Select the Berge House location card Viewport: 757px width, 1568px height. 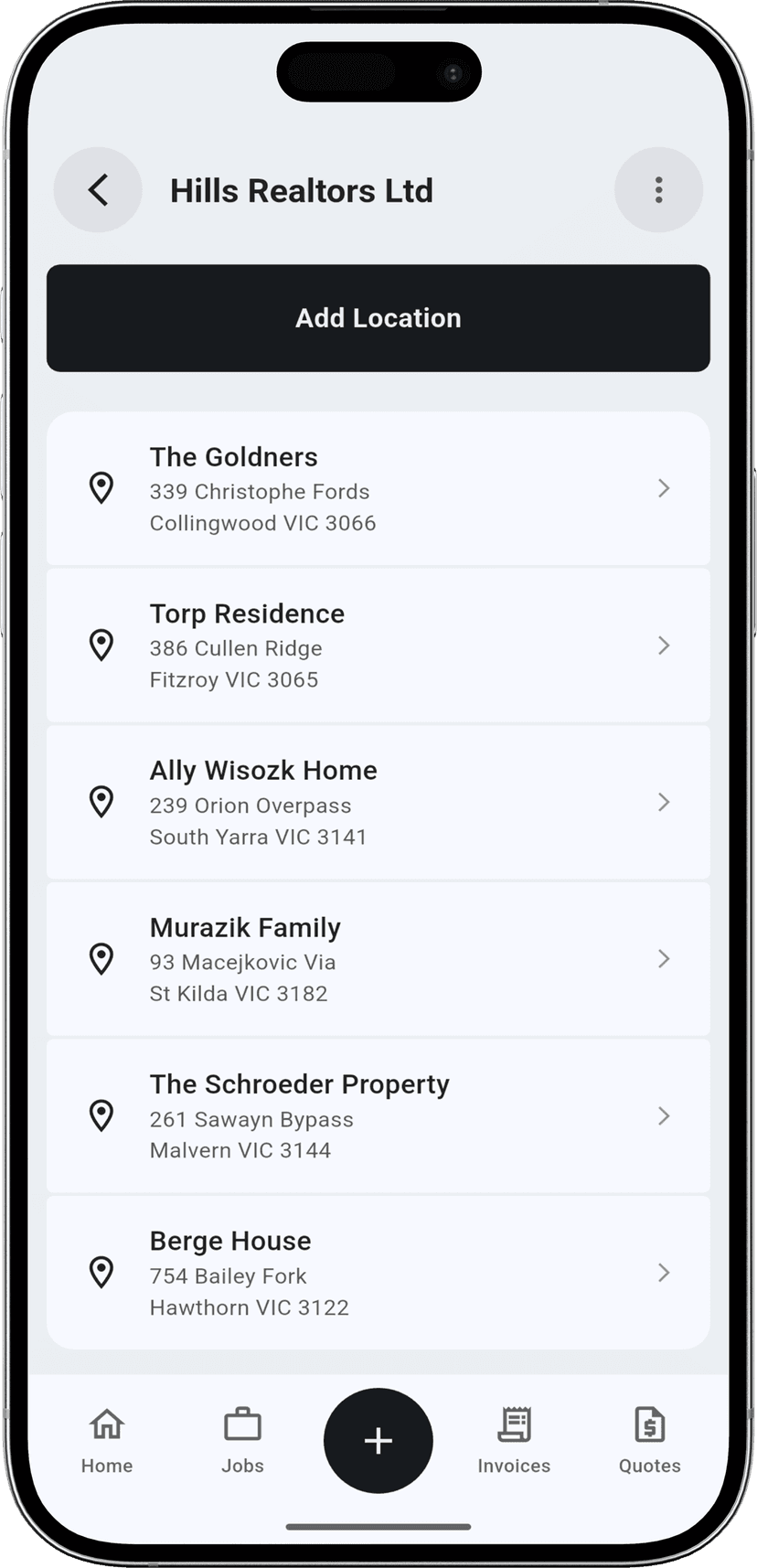click(378, 1272)
